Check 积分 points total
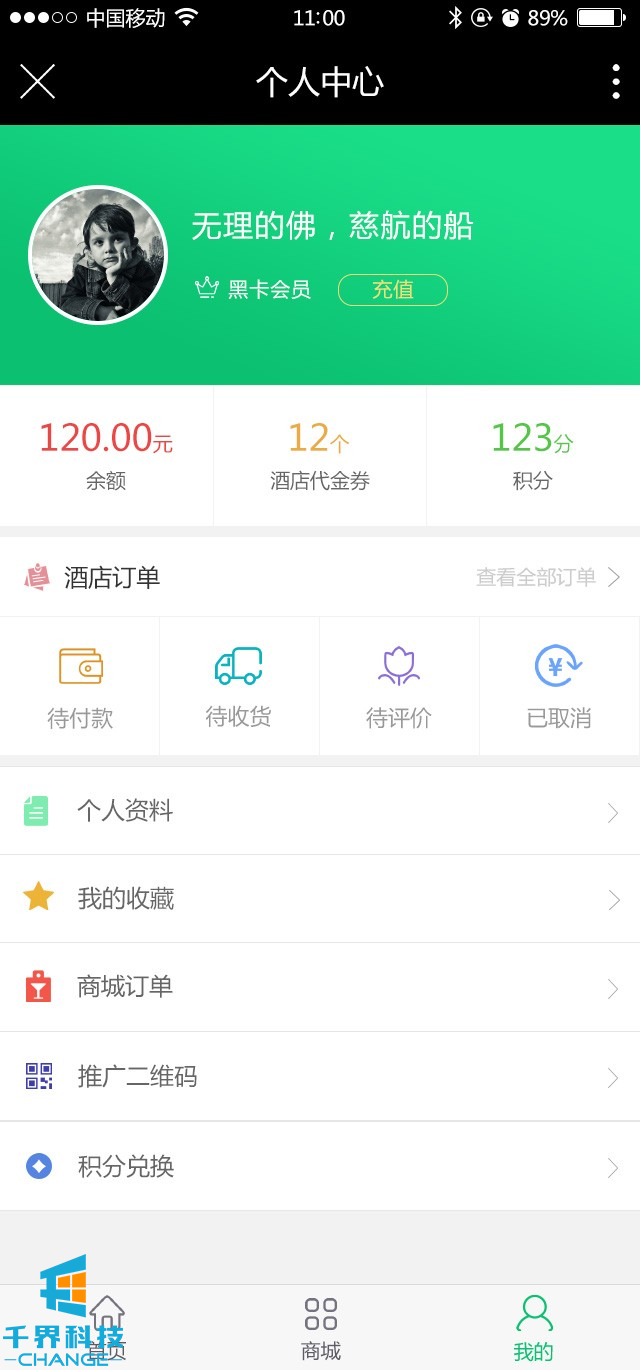Viewport: 640px width, 1370px height. [532, 456]
